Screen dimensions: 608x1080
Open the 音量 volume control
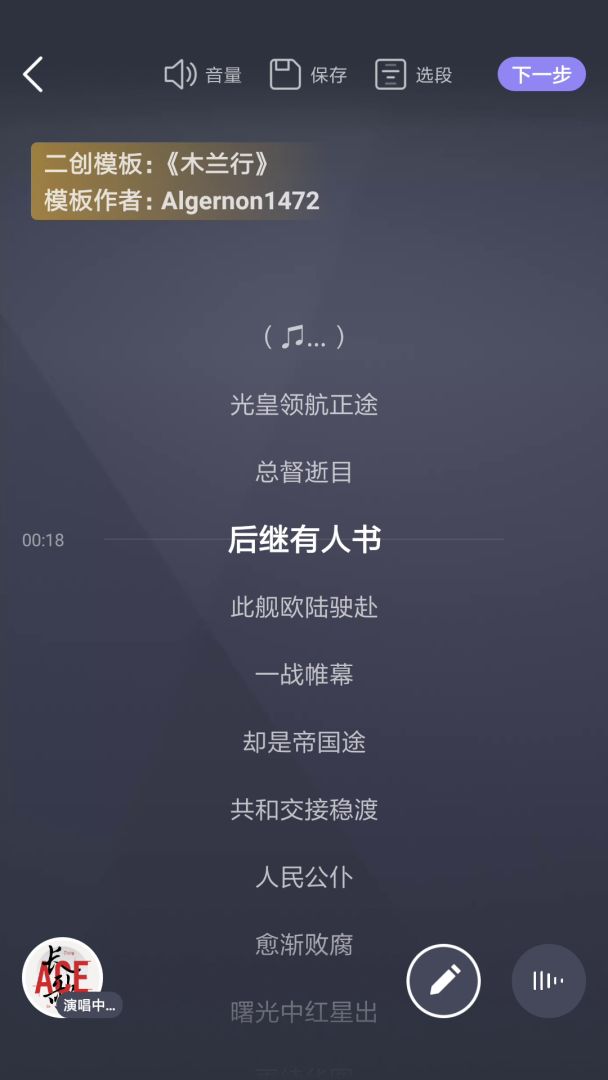(203, 75)
